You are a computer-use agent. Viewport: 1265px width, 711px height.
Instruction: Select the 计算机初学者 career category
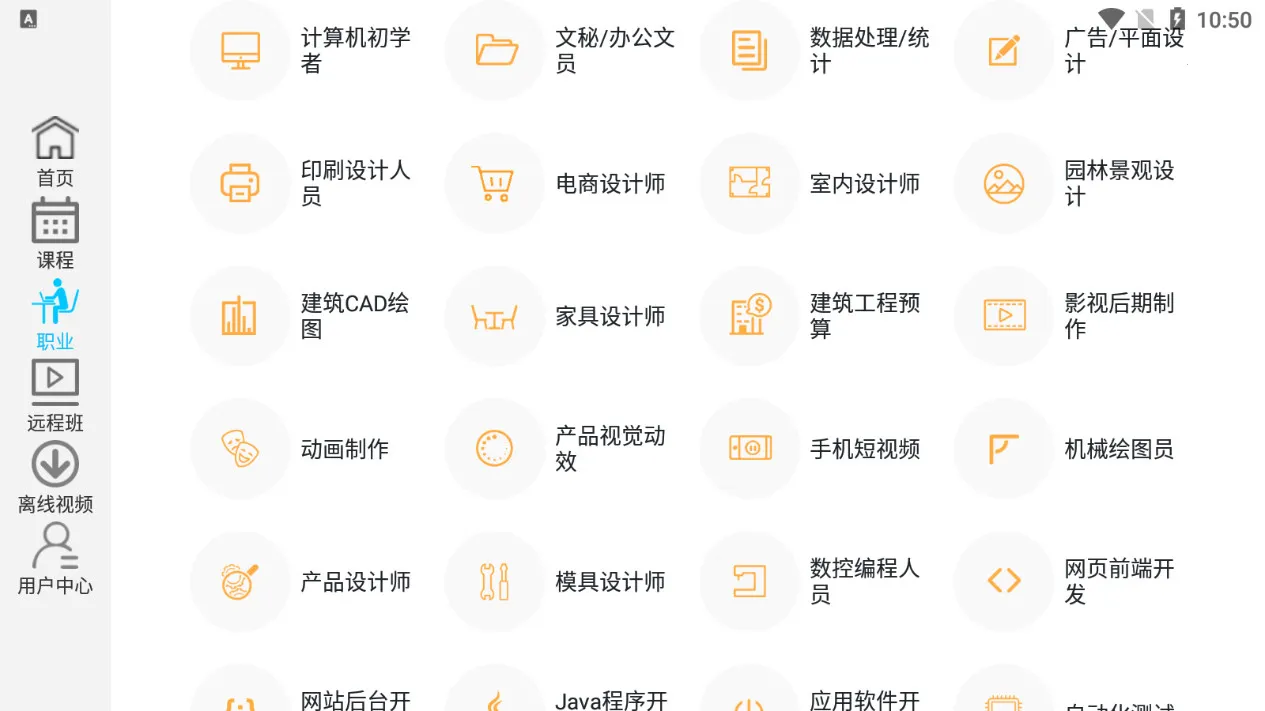(300, 51)
